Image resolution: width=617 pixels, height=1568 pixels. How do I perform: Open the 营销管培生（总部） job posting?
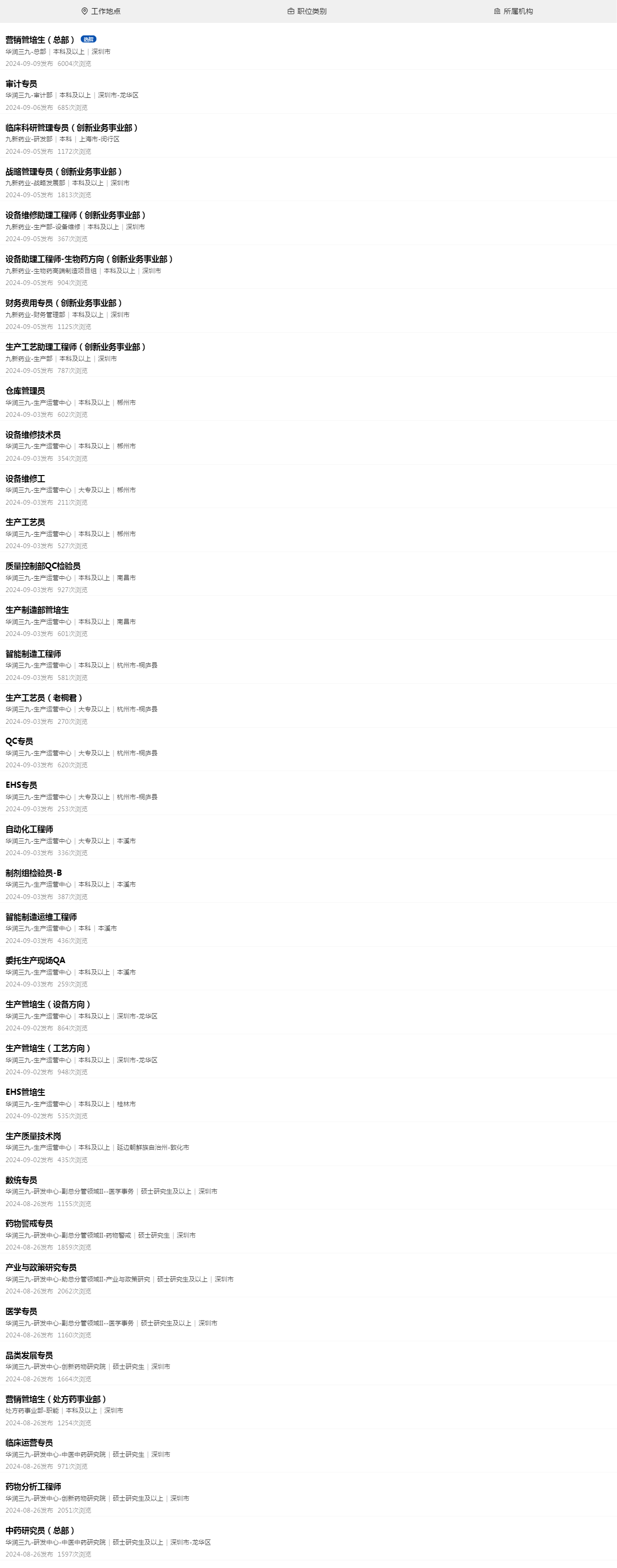point(40,40)
